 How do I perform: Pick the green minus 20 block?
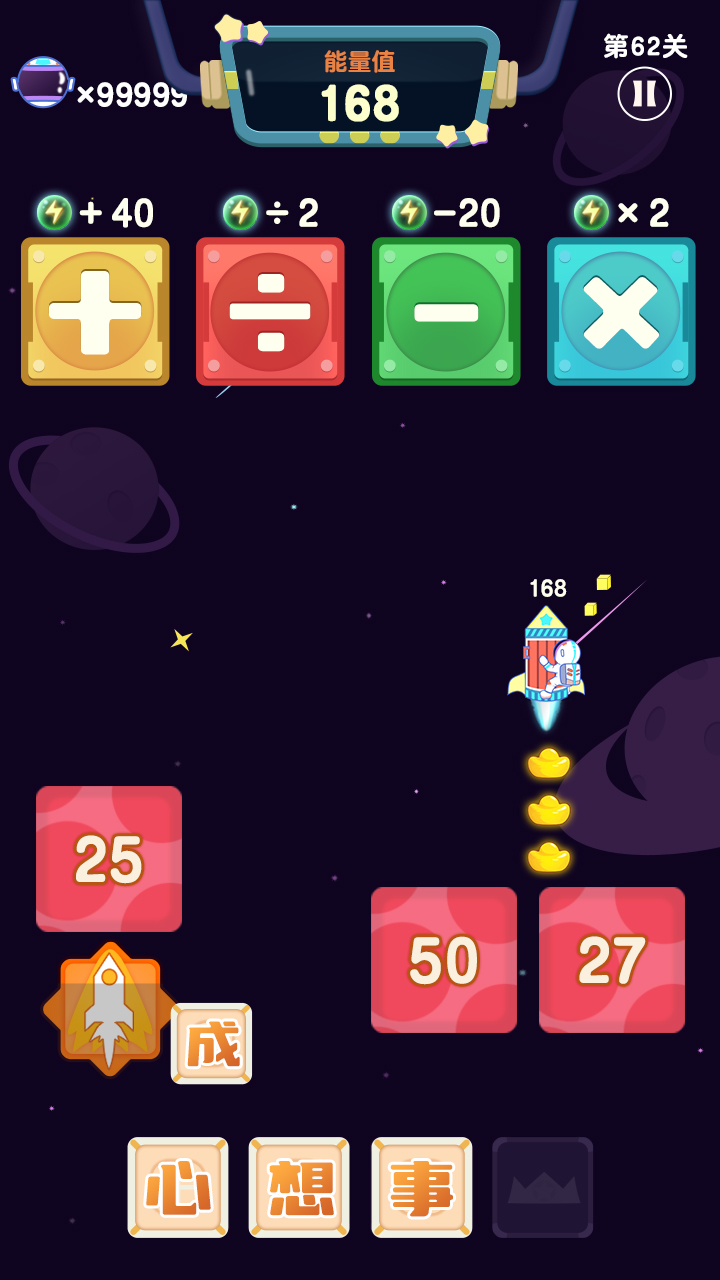coord(446,311)
